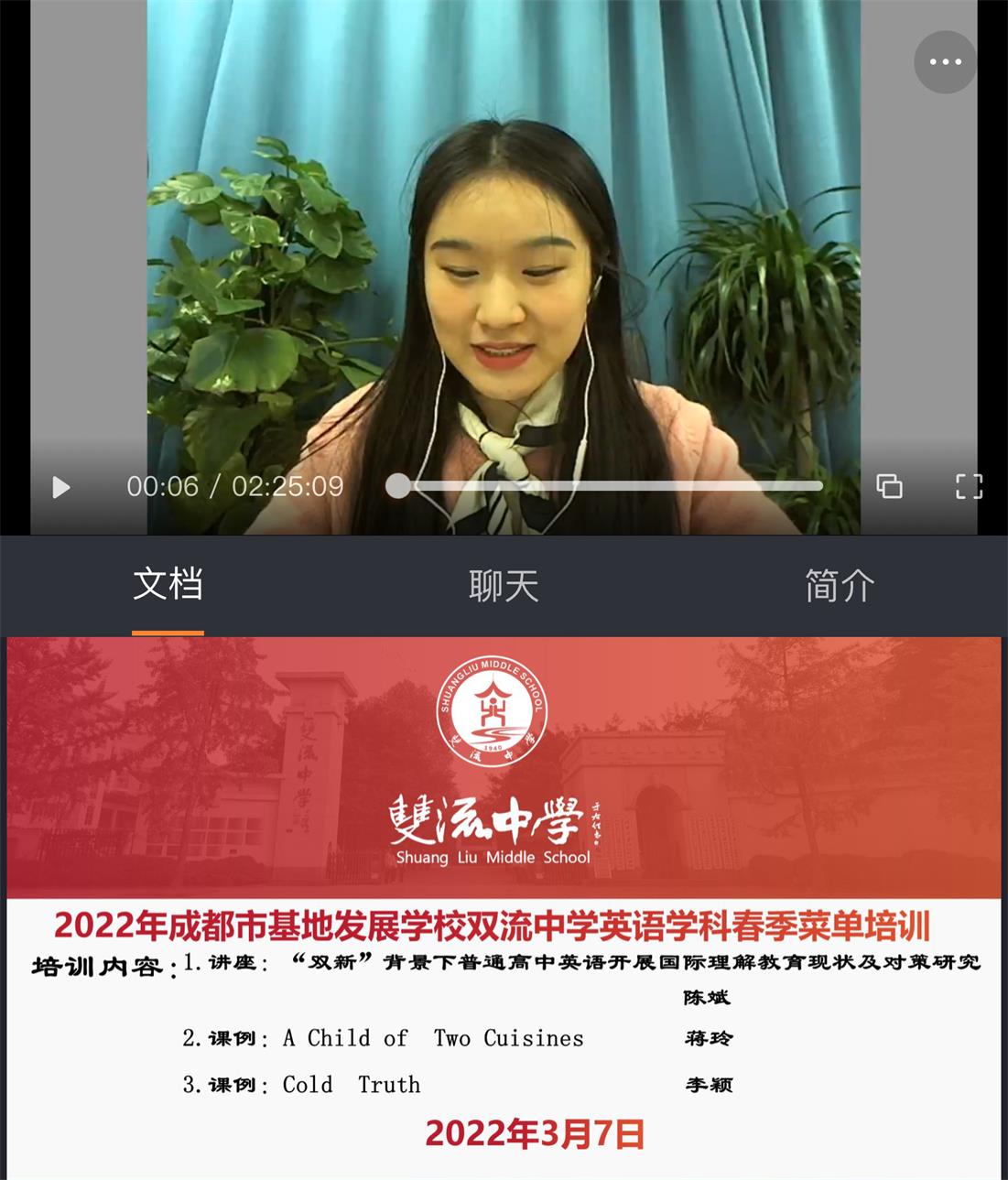The width and height of the screenshot is (1008, 1180).
Task: Select the 文档 tab
Action: pos(168,586)
